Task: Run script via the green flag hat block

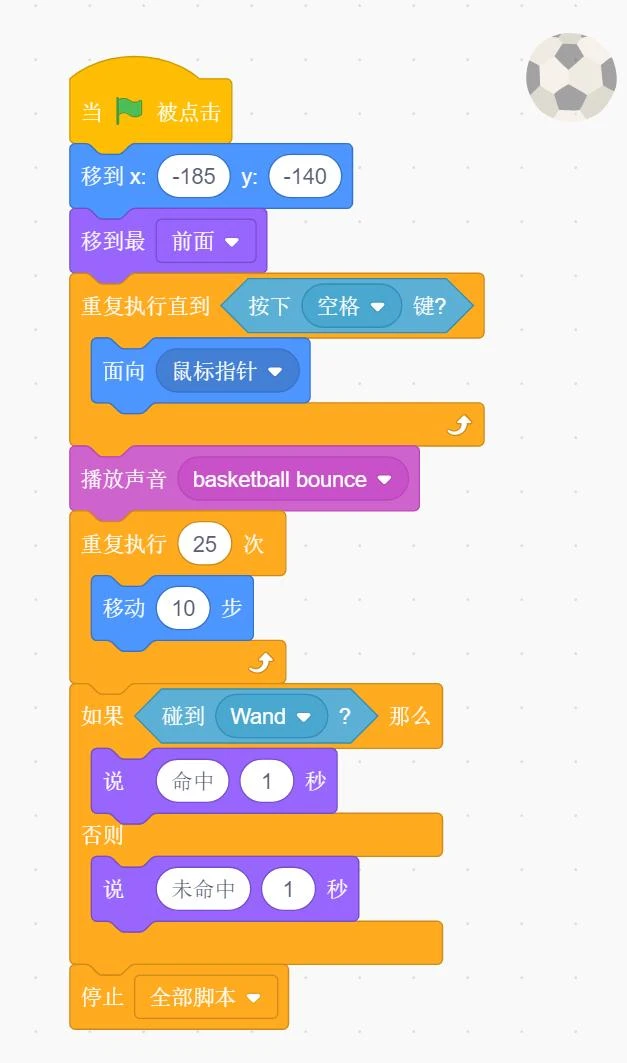Action: 150,111
